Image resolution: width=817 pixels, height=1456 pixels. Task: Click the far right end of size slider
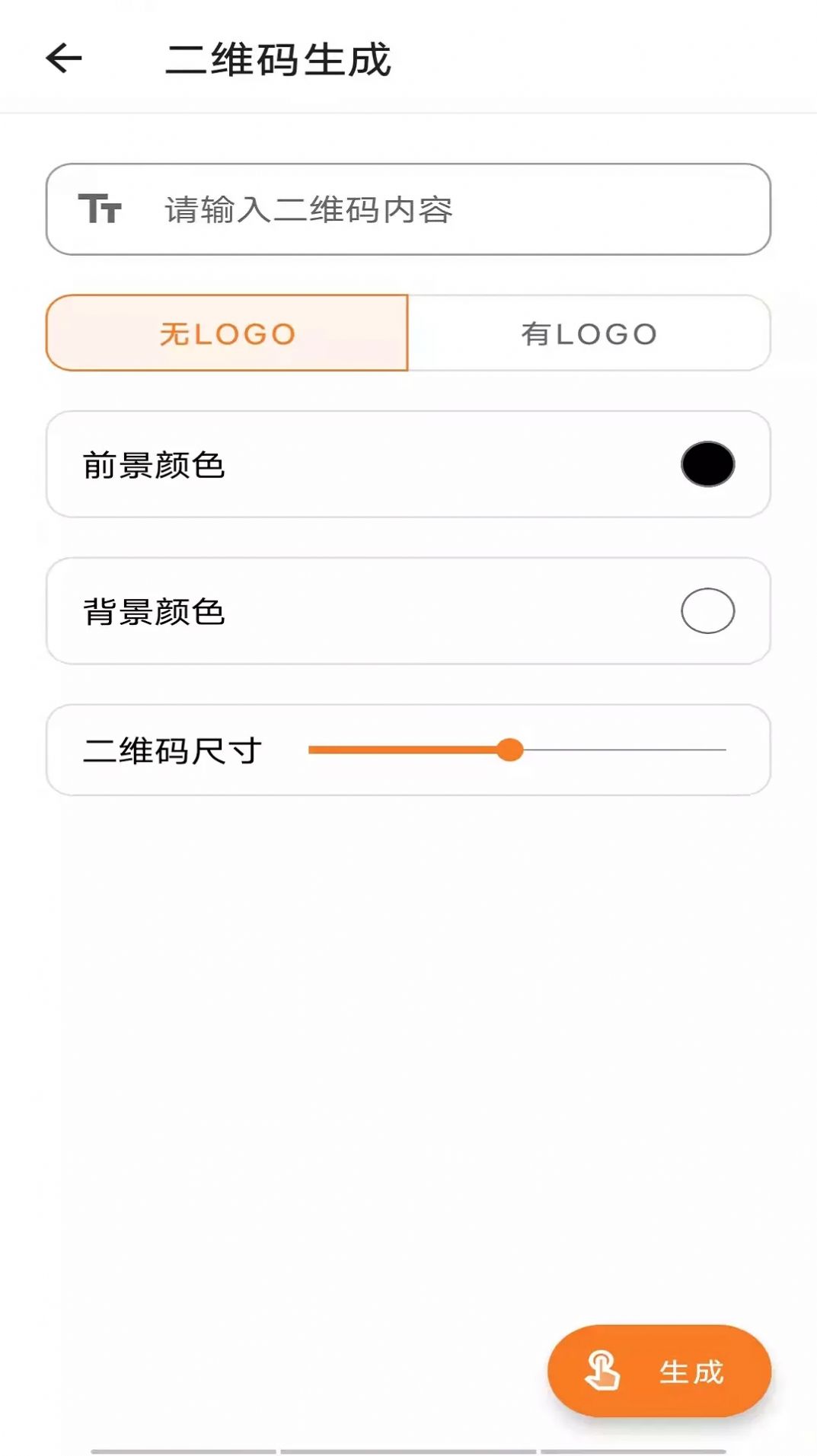click(725, 750)
